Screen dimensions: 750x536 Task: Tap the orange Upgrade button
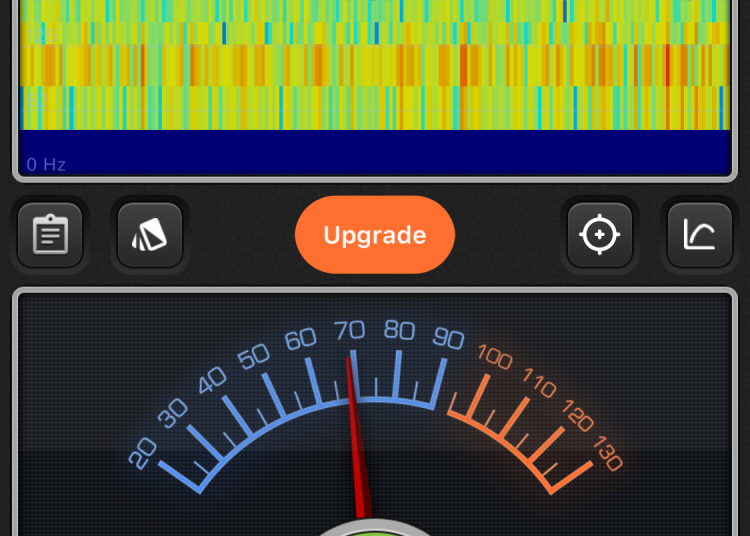[x=375, y=236]
